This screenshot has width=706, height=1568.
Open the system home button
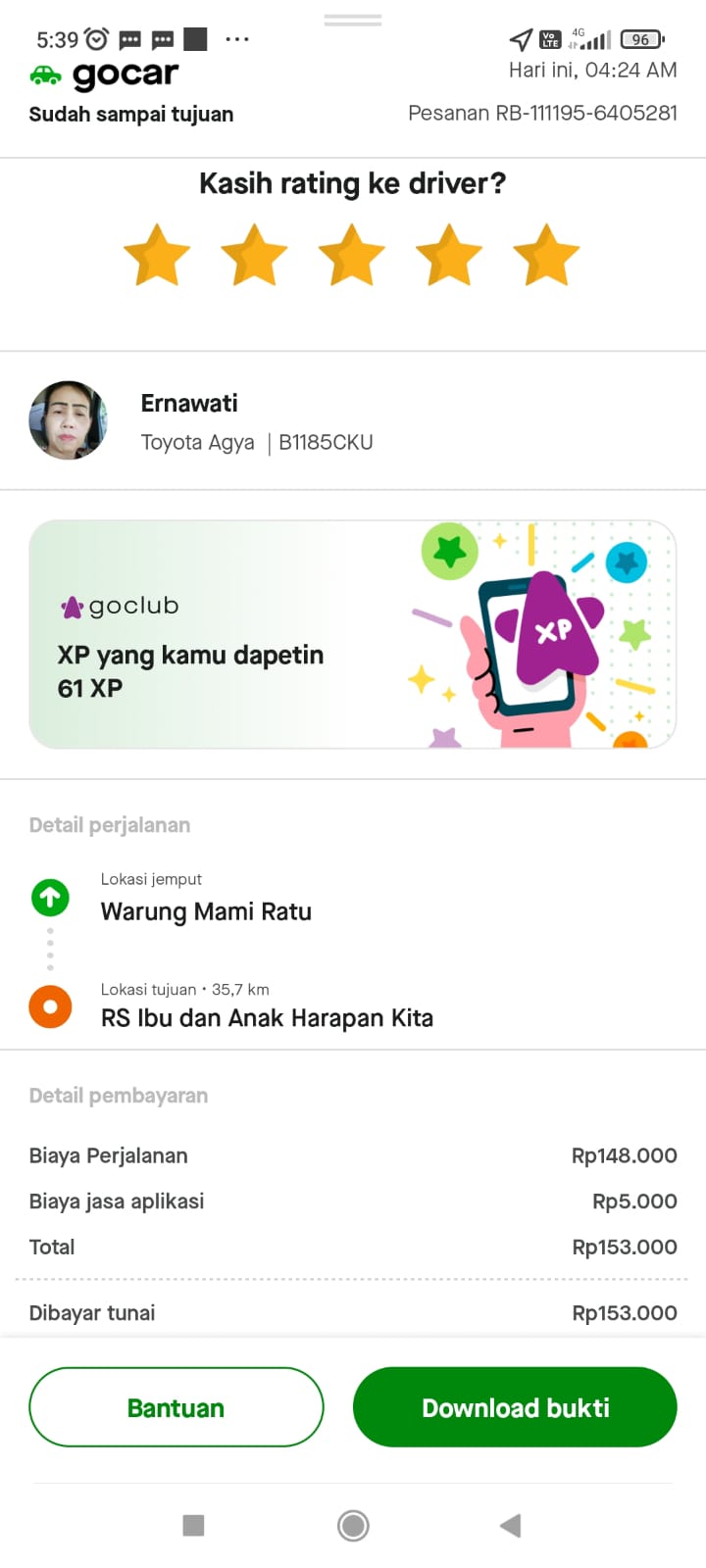click(353, 1525)
